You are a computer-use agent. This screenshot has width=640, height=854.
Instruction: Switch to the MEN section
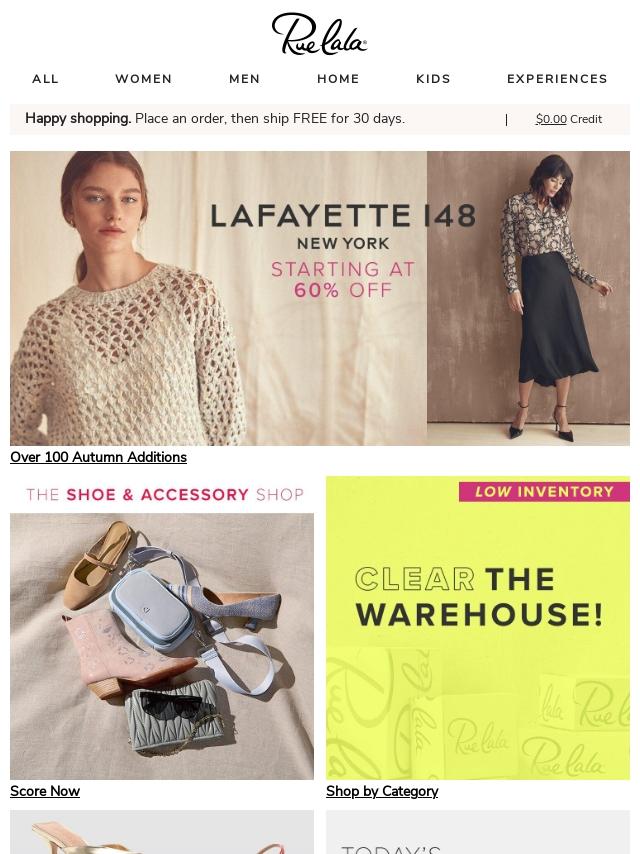[244, 79]
